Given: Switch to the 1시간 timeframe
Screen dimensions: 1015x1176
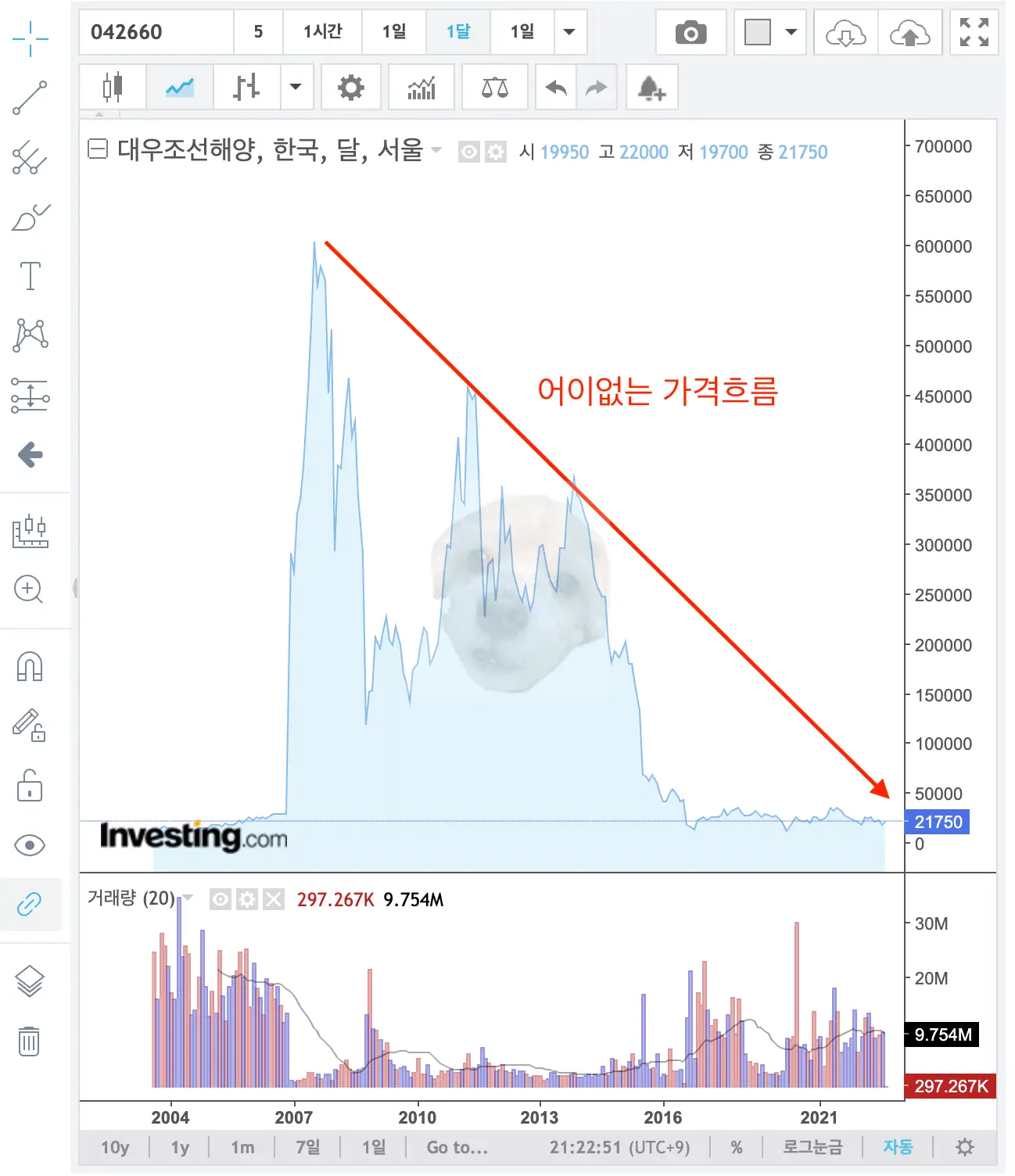Looking at the screenshot, I should [x=321, y=32].
